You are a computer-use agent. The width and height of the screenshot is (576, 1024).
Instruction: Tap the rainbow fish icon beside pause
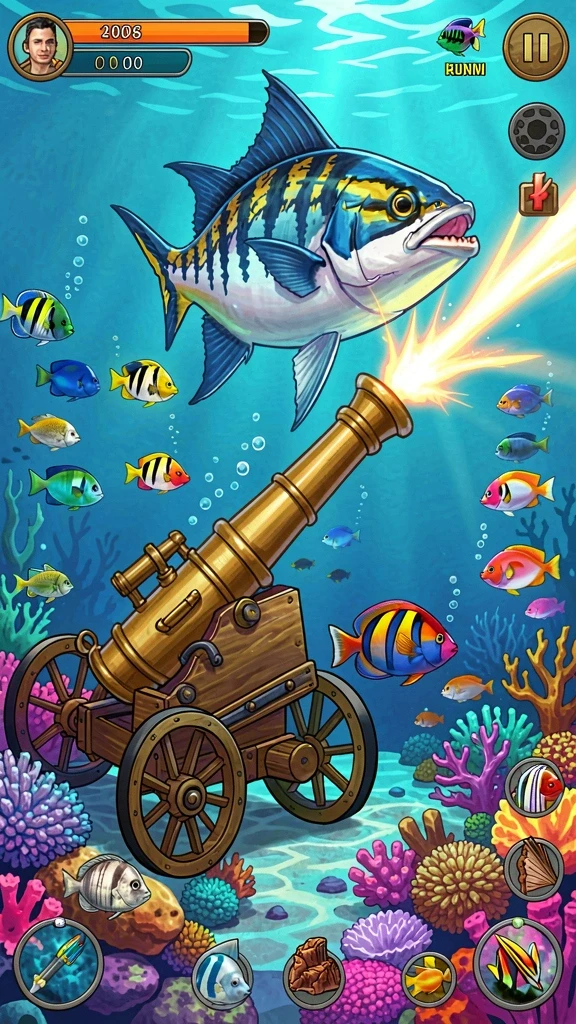click(461, 37)
